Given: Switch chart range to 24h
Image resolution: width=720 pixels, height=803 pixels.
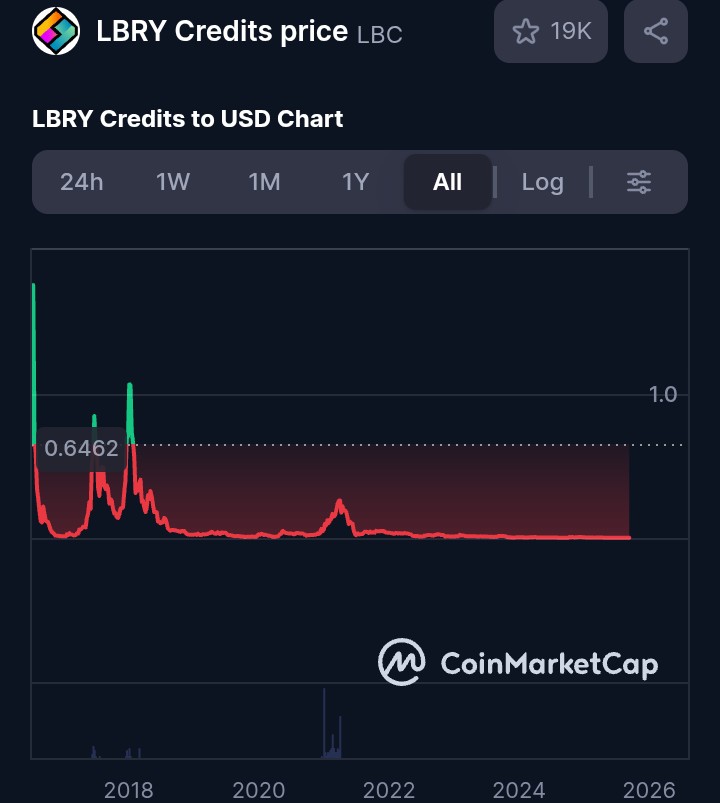Looking at the screenshot, I should tap(82, 182).
